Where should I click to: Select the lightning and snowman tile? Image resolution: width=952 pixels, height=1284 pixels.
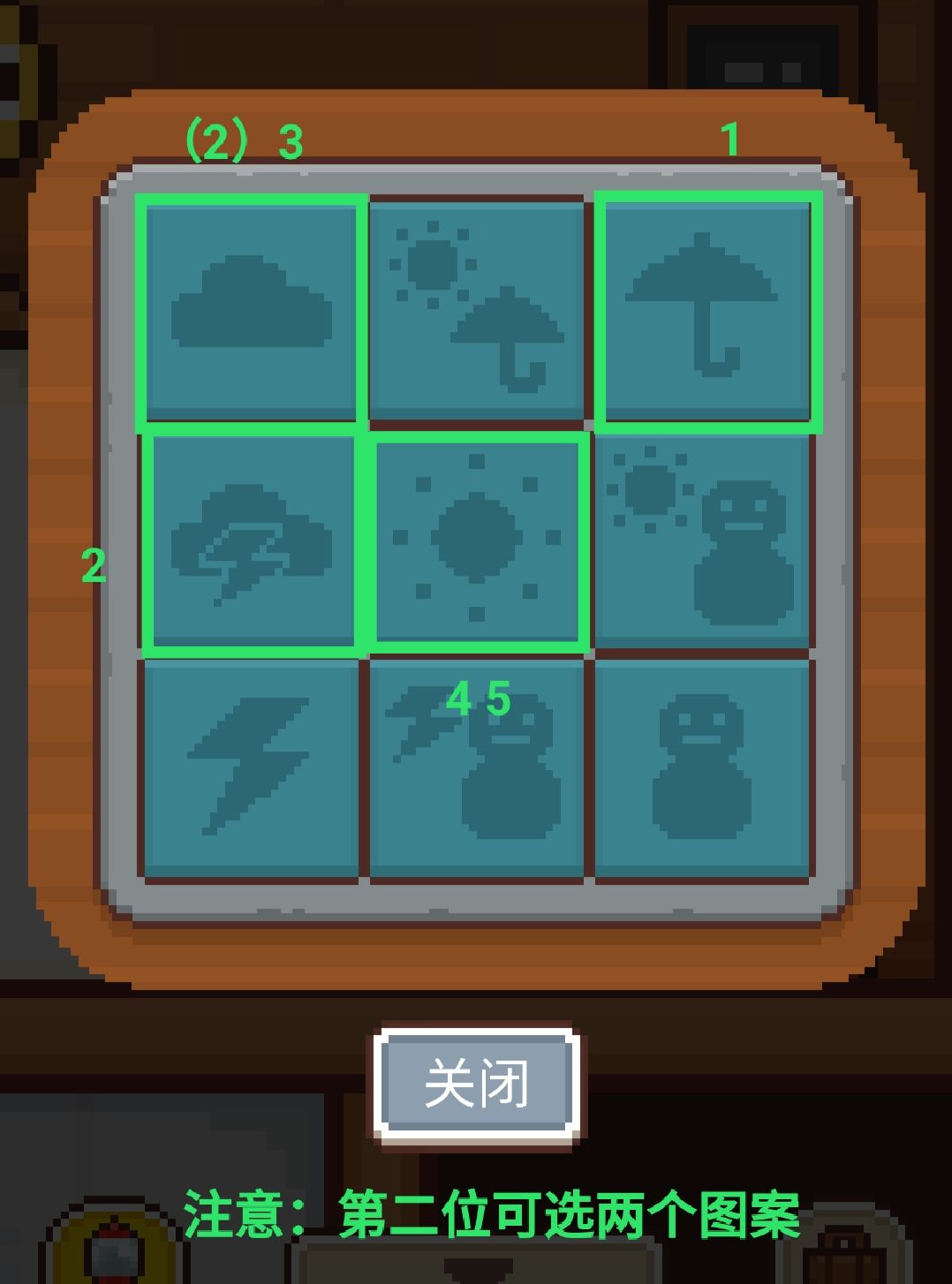[477, 767]
